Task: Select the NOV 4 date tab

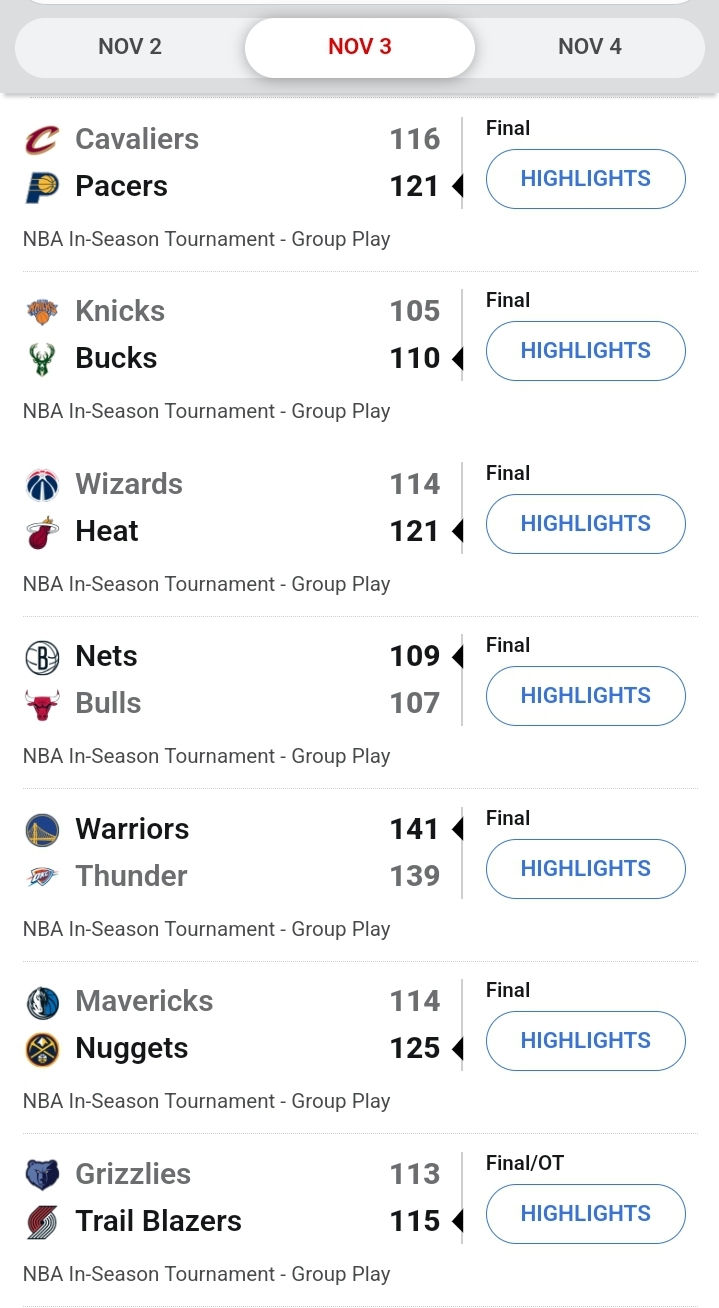Action: click(x=590, y=47)
